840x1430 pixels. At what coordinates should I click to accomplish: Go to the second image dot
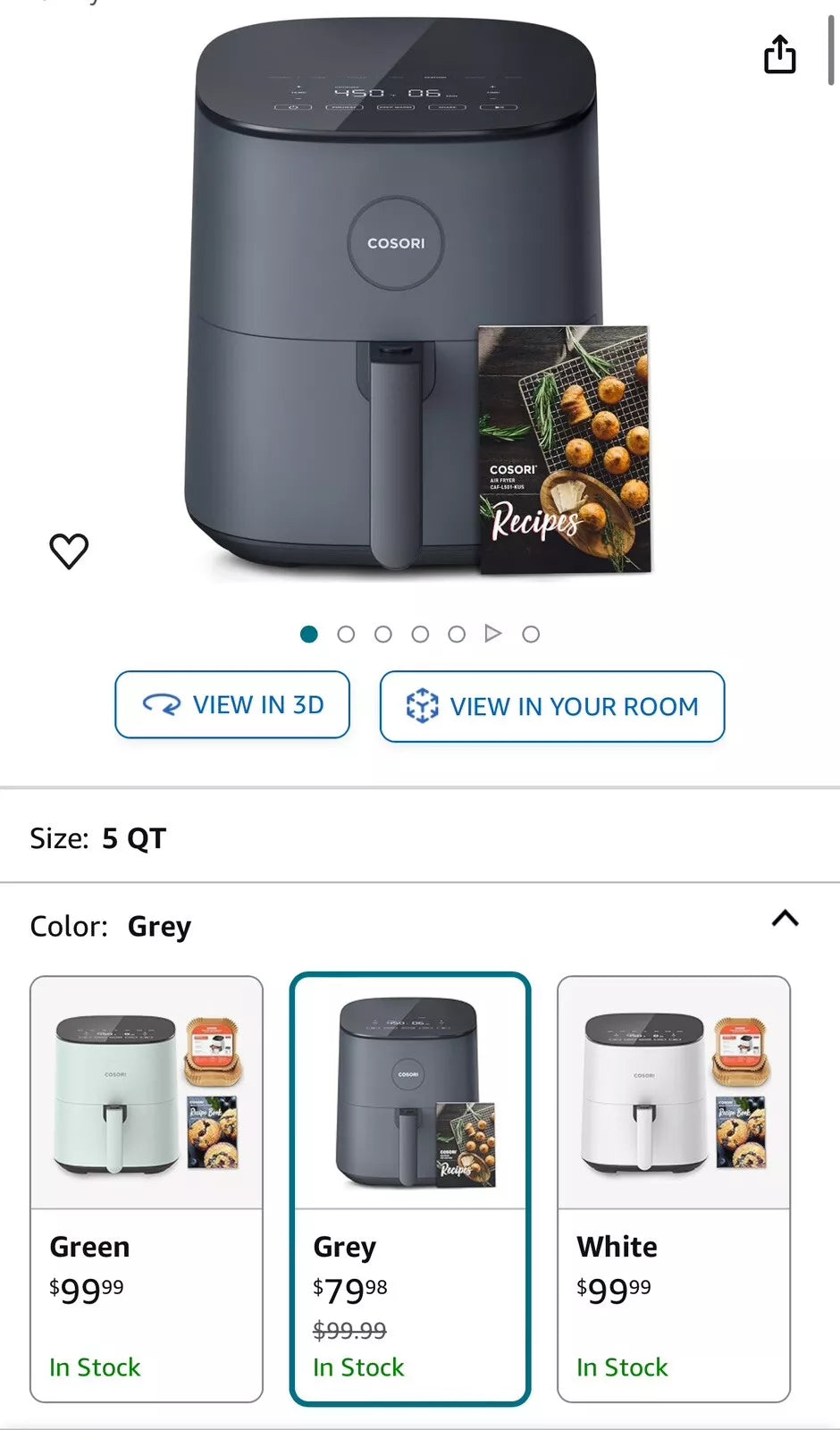[x=346, y=635]
